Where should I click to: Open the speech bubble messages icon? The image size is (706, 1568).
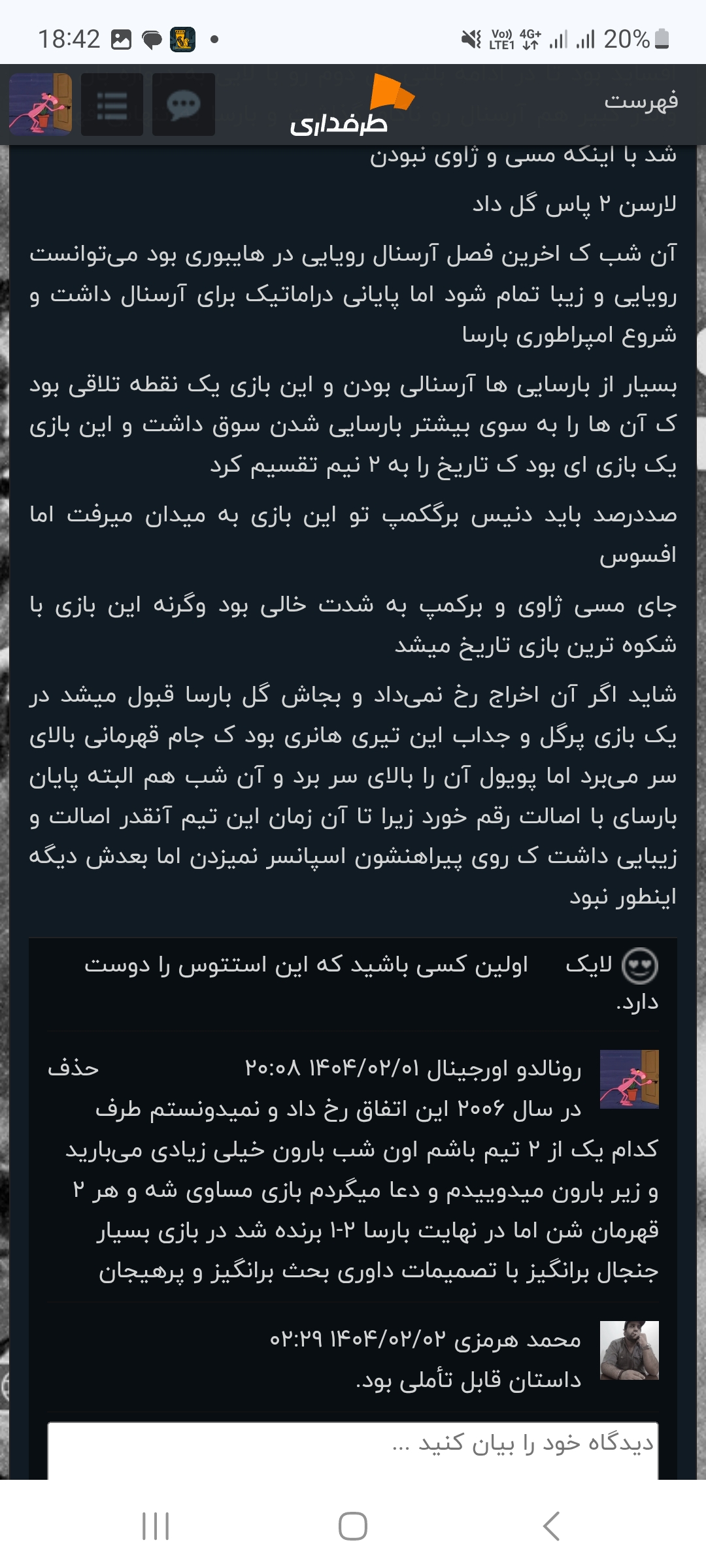(x=184, y=105)
